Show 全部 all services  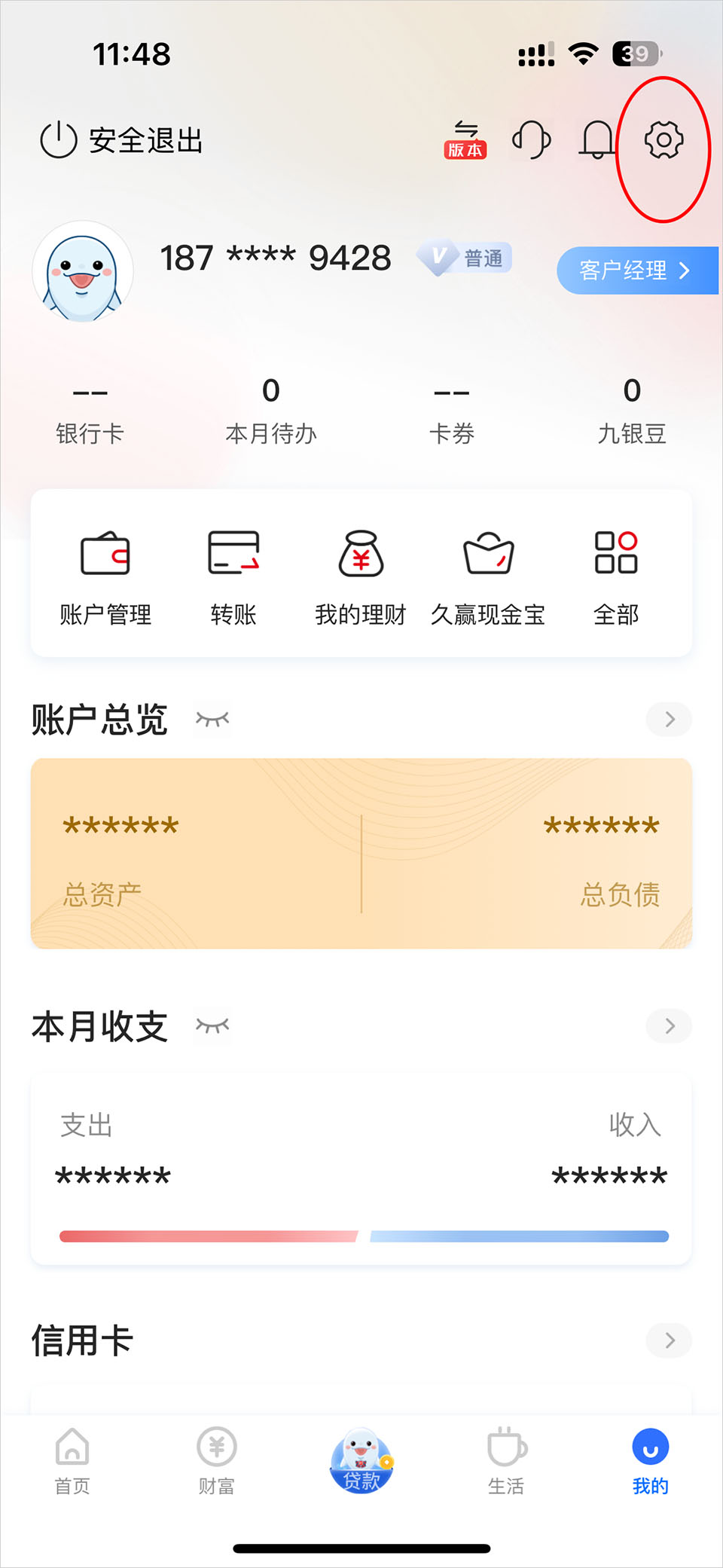coord(616,577)
